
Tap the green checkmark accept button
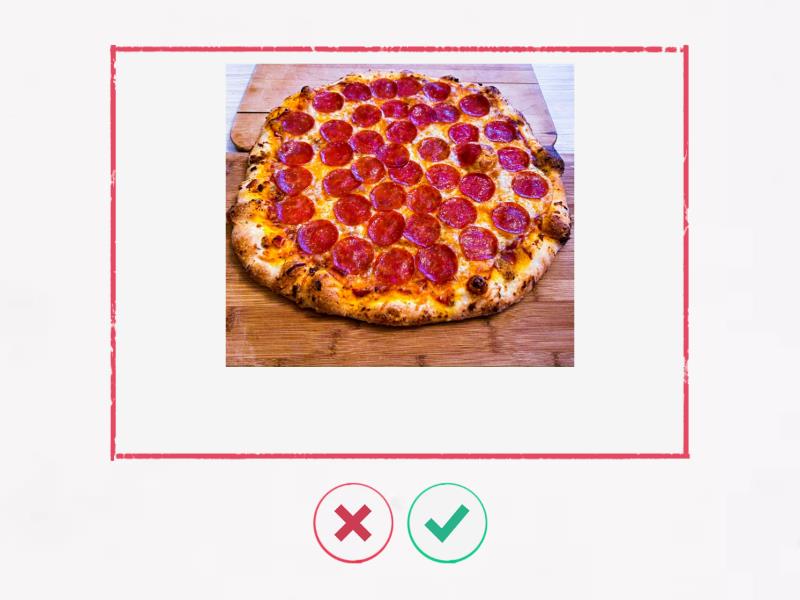(447, 522)
